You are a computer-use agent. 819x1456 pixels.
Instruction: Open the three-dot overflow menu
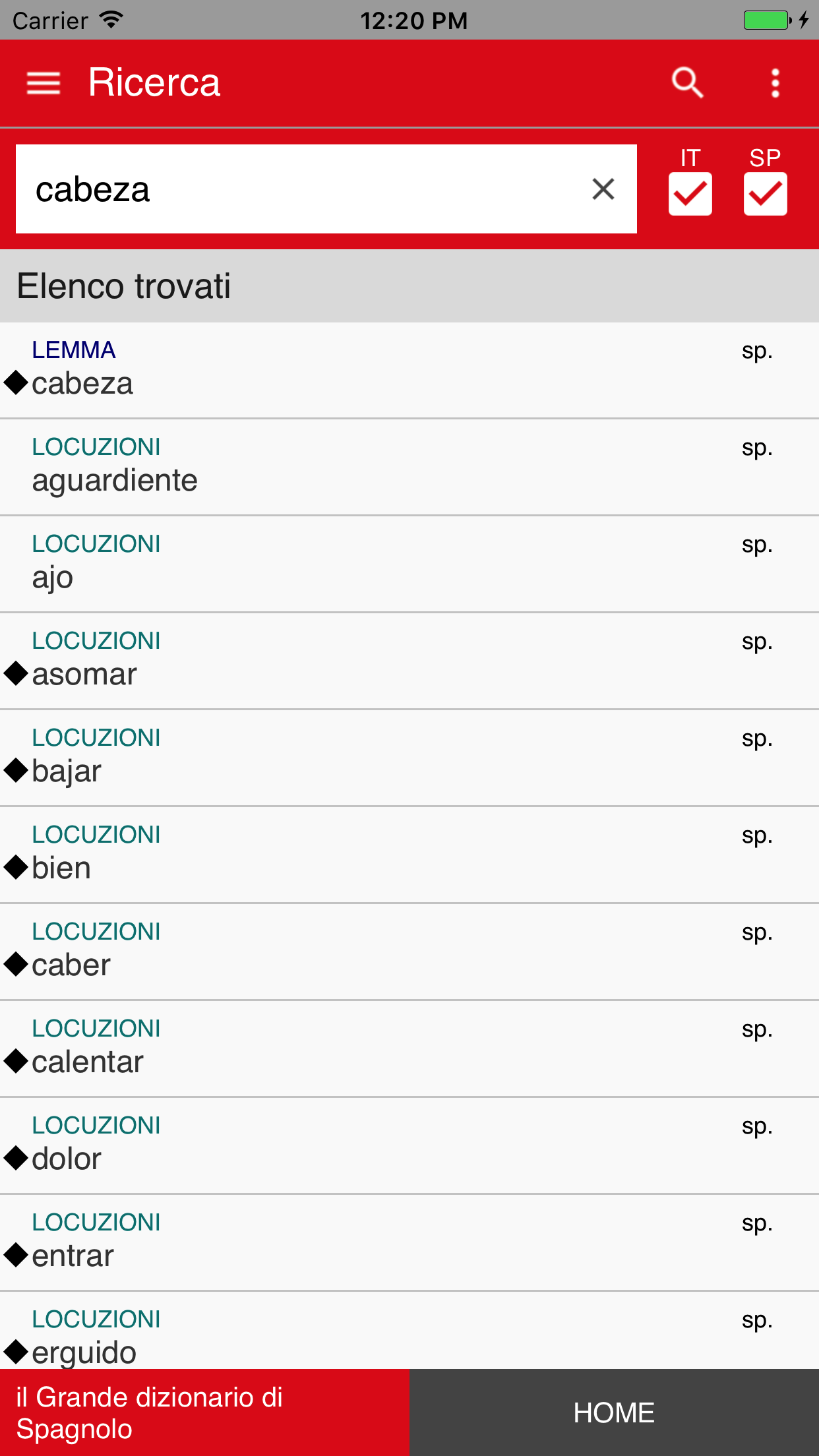coord(775,83)
